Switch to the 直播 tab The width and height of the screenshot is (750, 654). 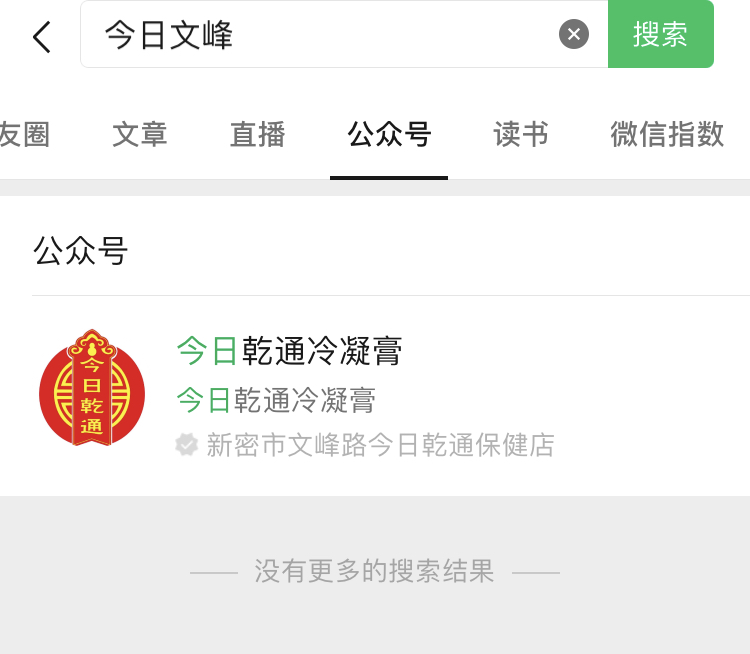pyautogui.click(x=257, y=135)
